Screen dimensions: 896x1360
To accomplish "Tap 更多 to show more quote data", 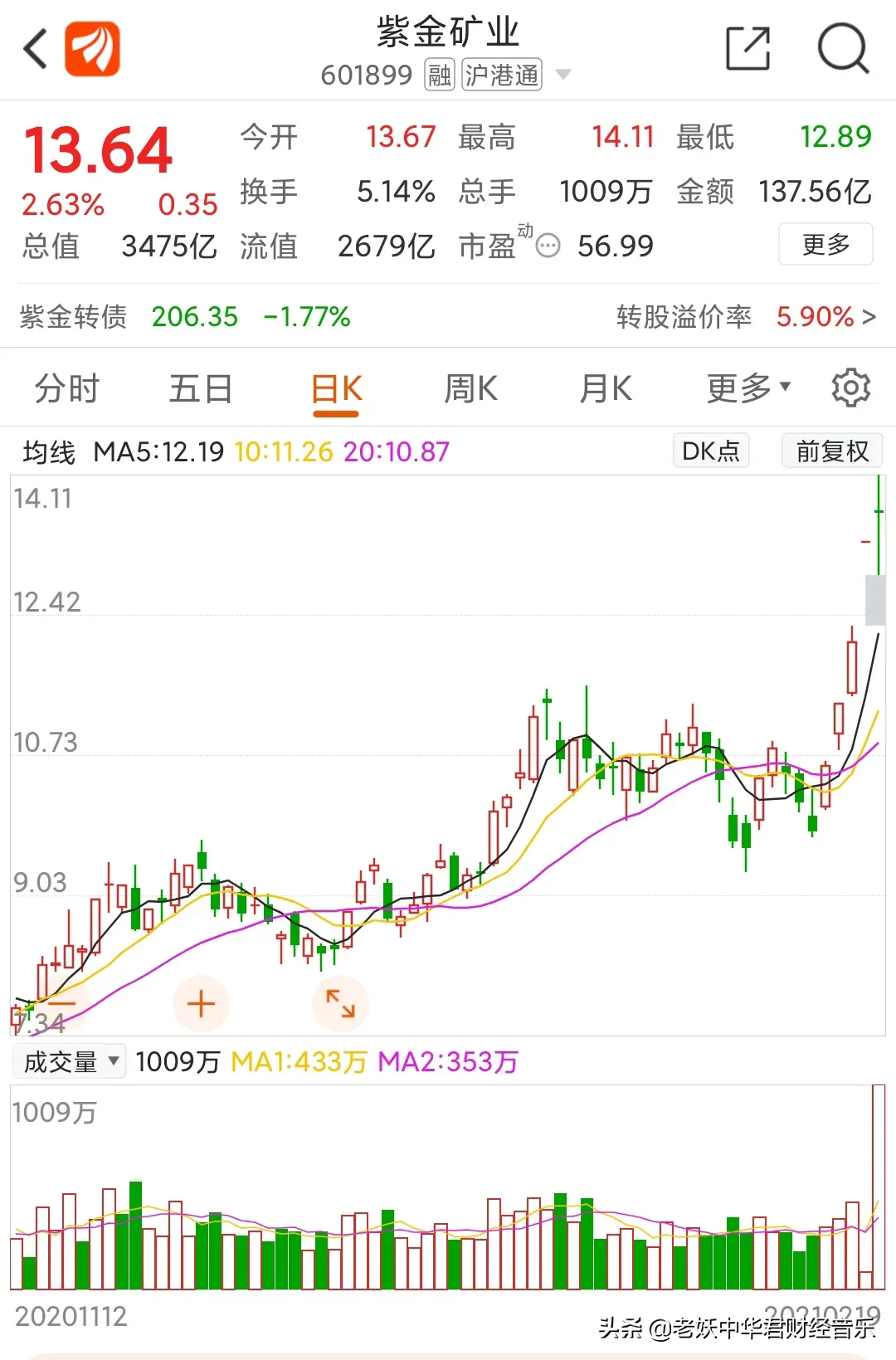I will coord(825,245).
